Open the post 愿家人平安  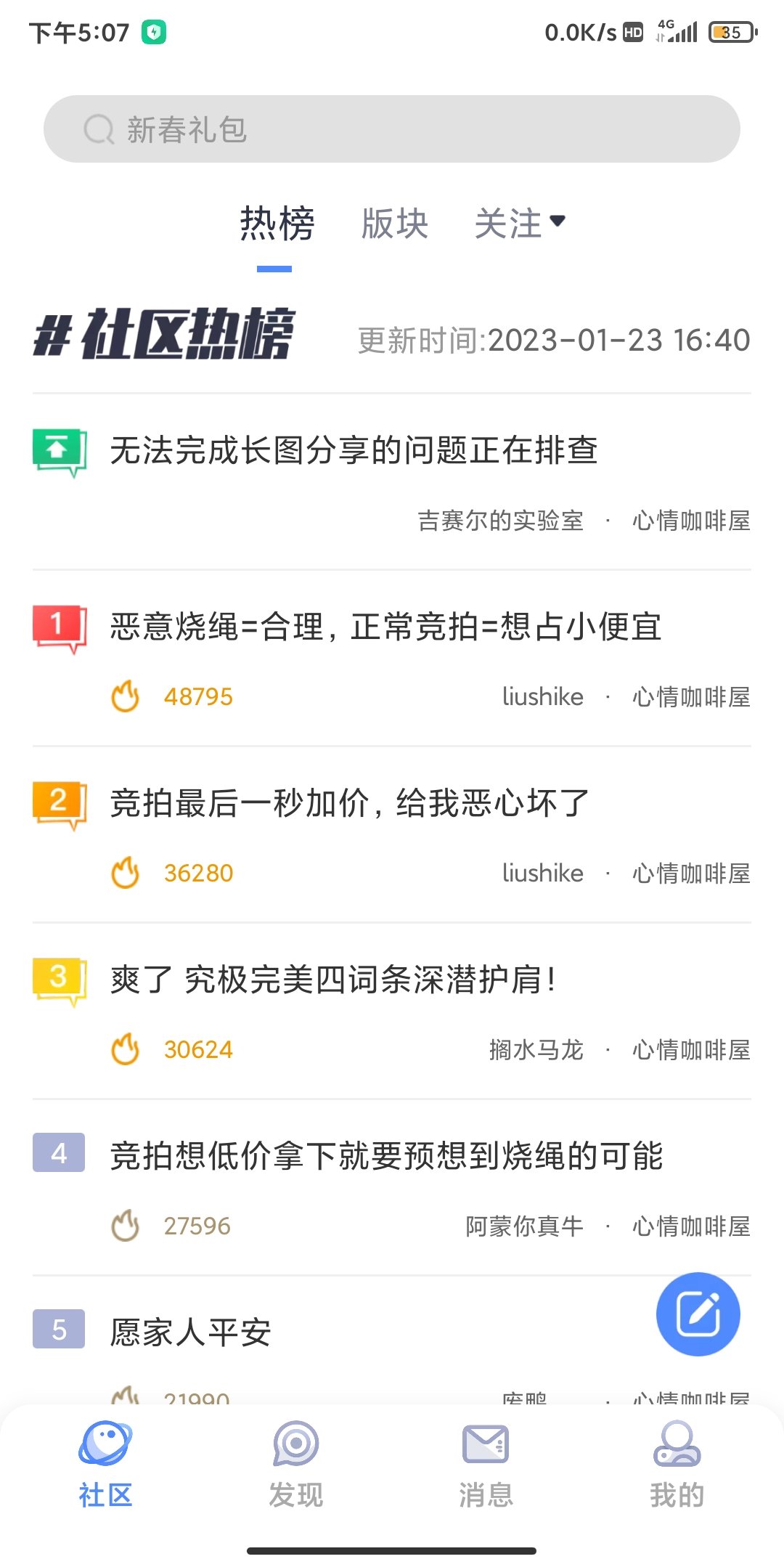[191, 1332]
